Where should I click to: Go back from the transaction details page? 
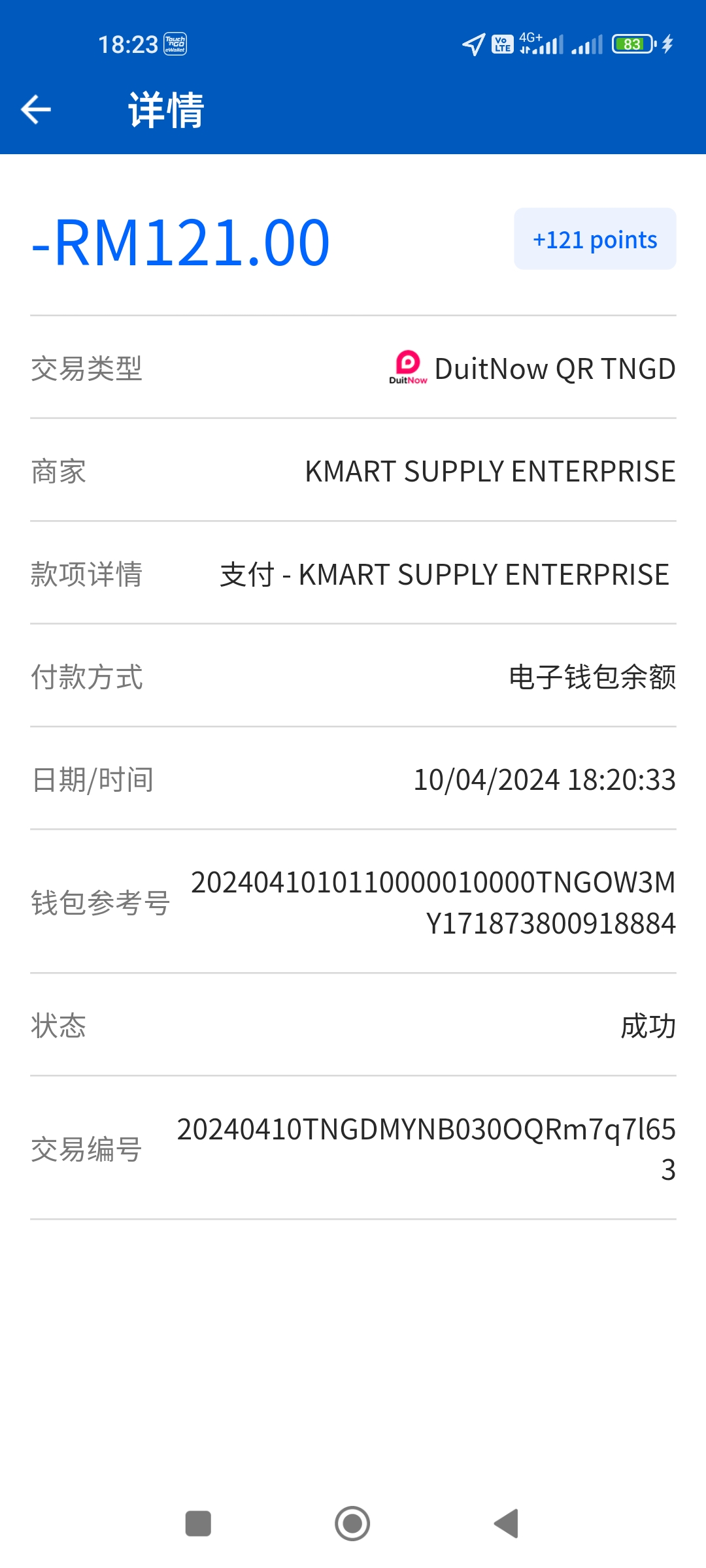pyautogui.click(x=36, y=109)
